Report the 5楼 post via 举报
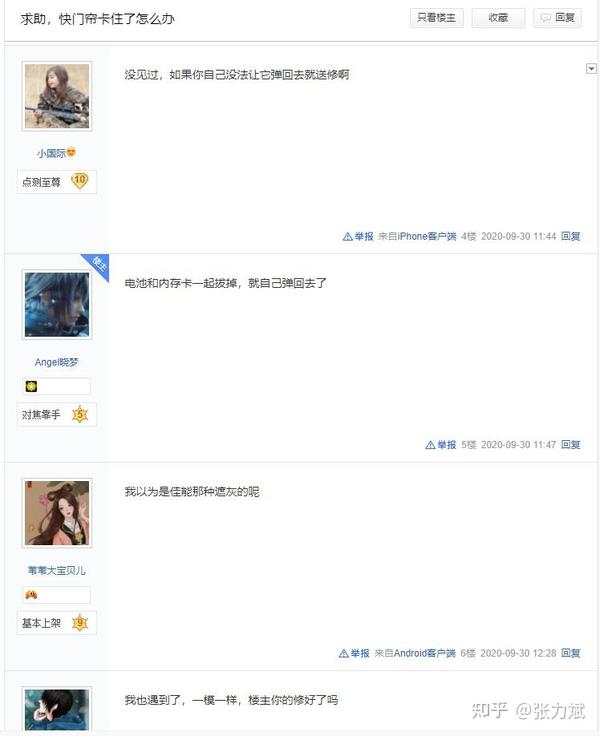The image size is (600, 736). click(441, 445)
